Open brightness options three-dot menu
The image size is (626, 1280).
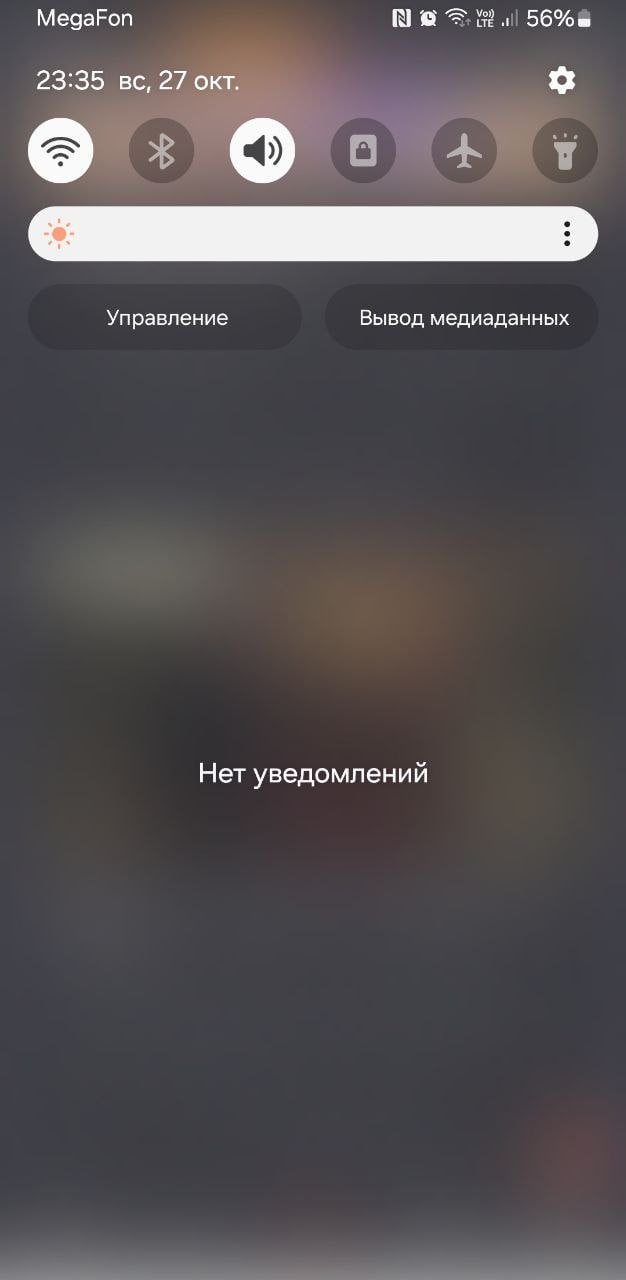point(567,234)
